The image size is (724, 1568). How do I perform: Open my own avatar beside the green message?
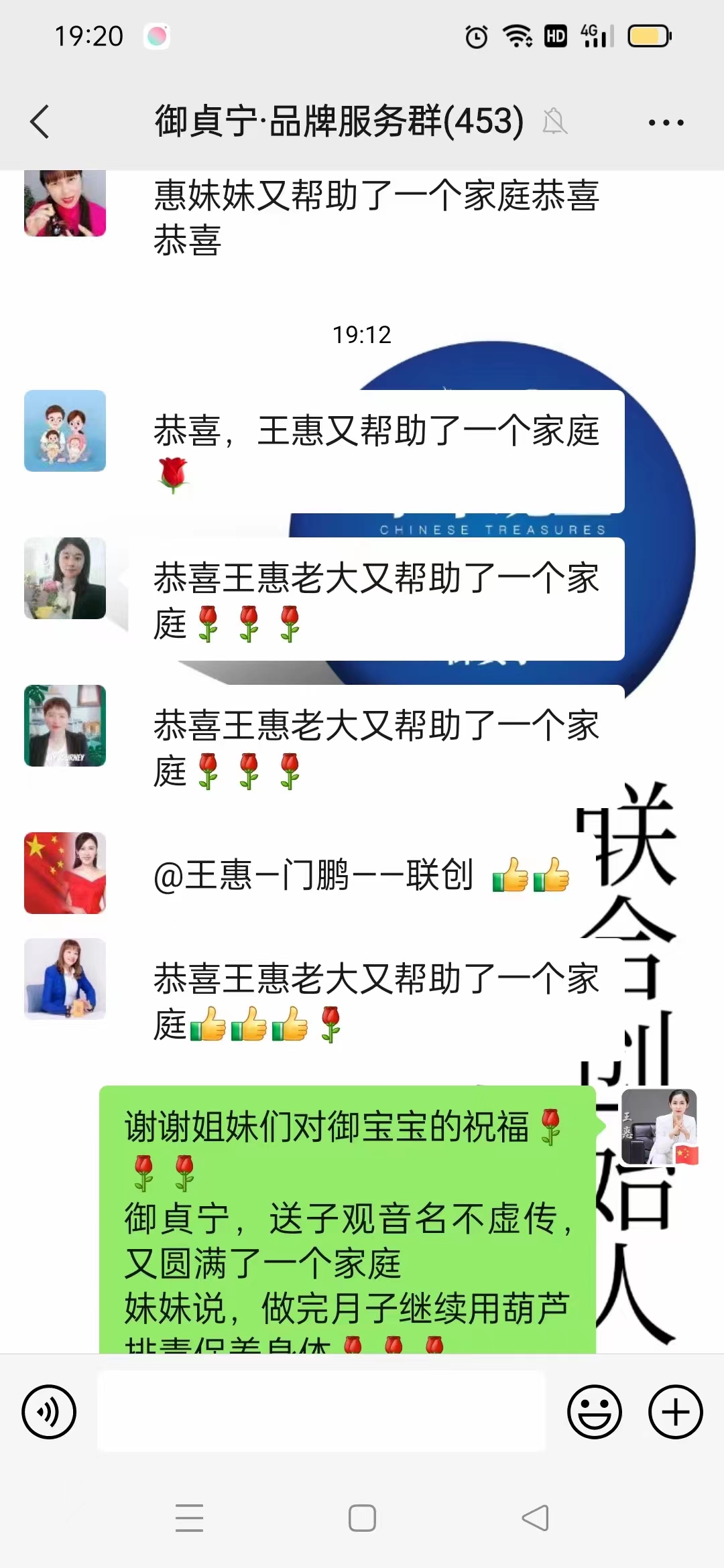tap(659, 1126)
